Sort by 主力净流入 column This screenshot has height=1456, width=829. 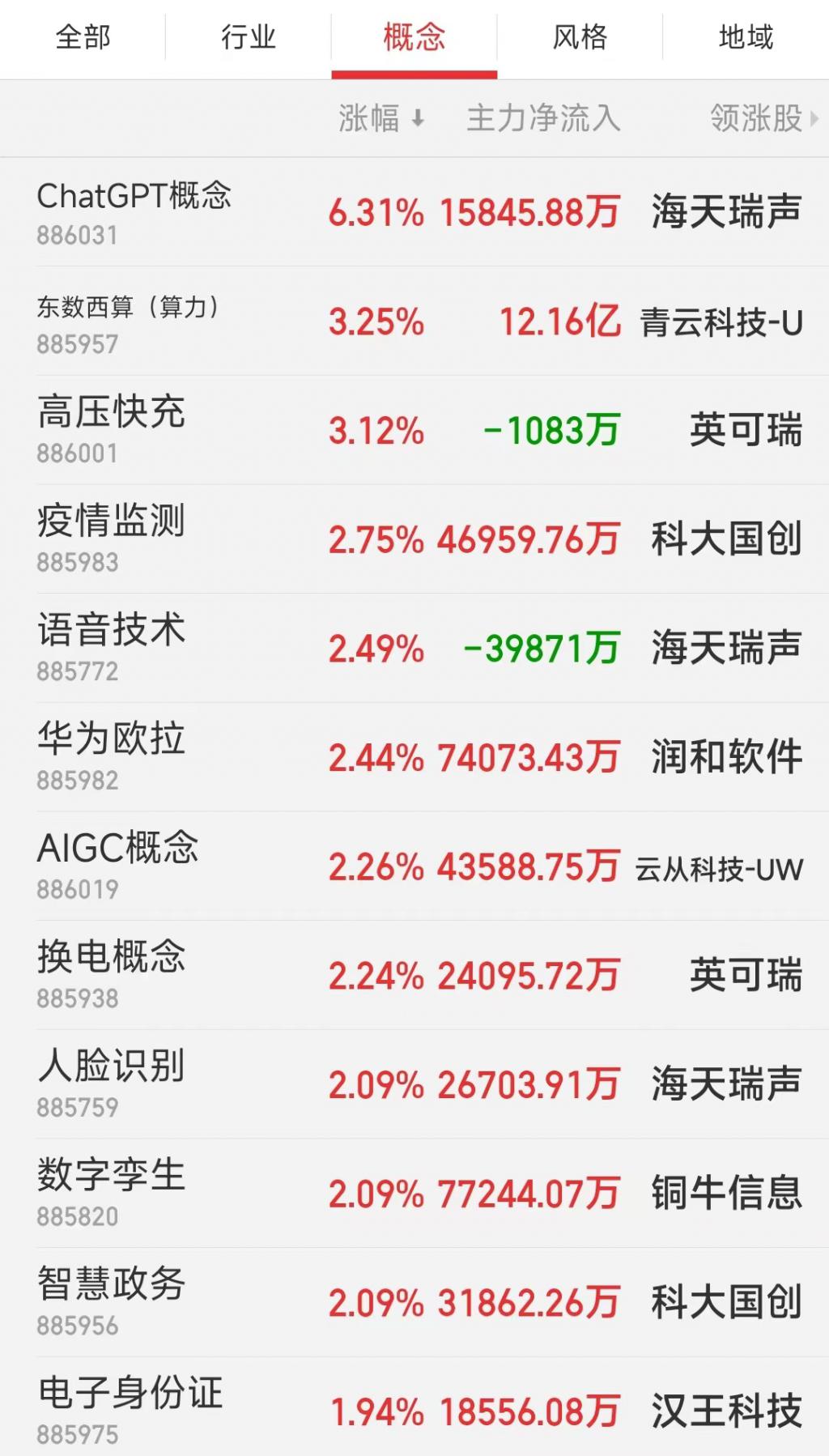pos(543,118)
